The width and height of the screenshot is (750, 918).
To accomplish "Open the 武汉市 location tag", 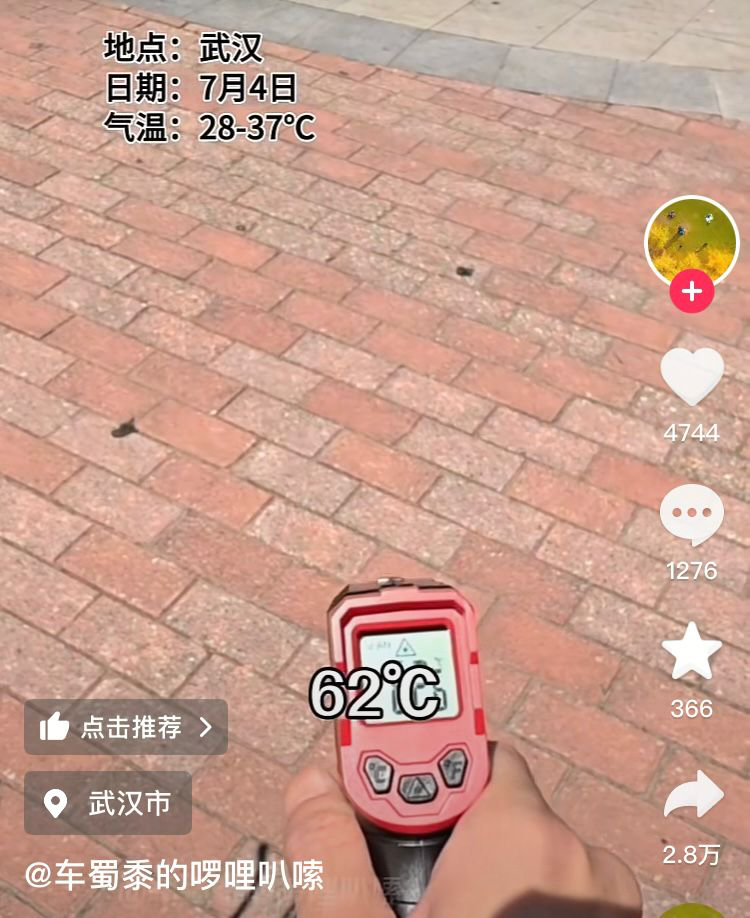I will [x=108, y=803].
